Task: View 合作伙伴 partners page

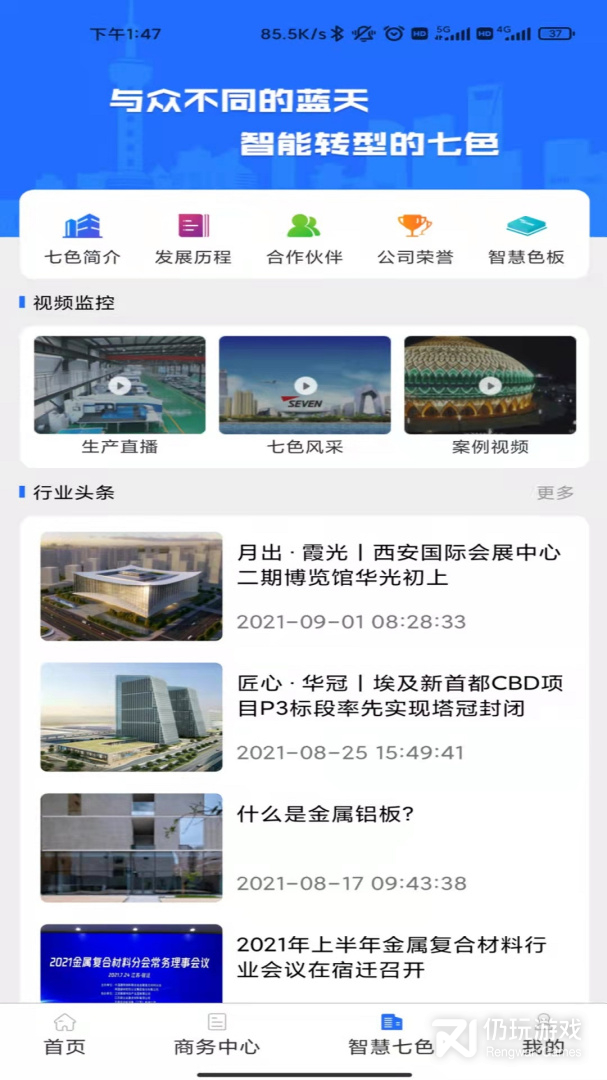Action: pyautogui.click(x=304, y=238)
